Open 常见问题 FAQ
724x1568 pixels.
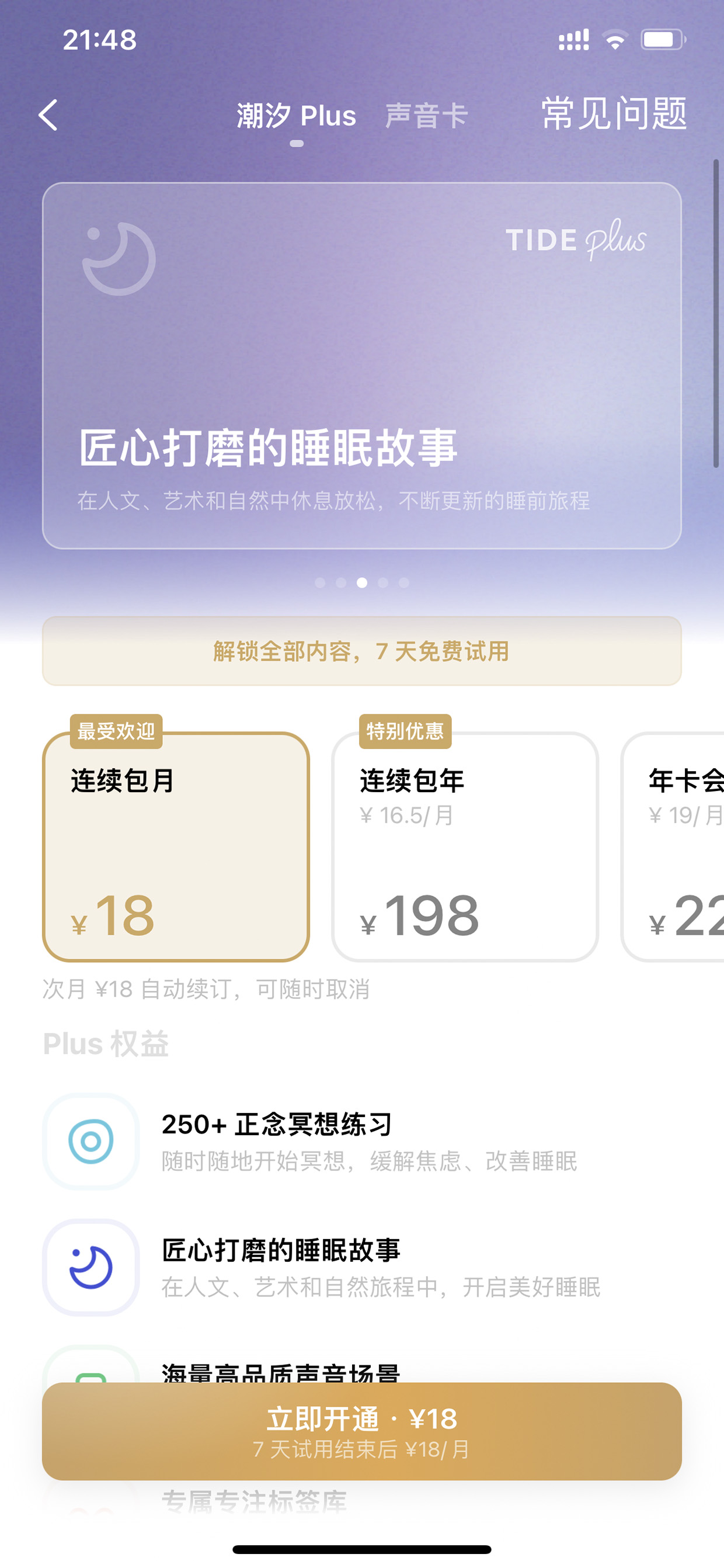(614, 113)
